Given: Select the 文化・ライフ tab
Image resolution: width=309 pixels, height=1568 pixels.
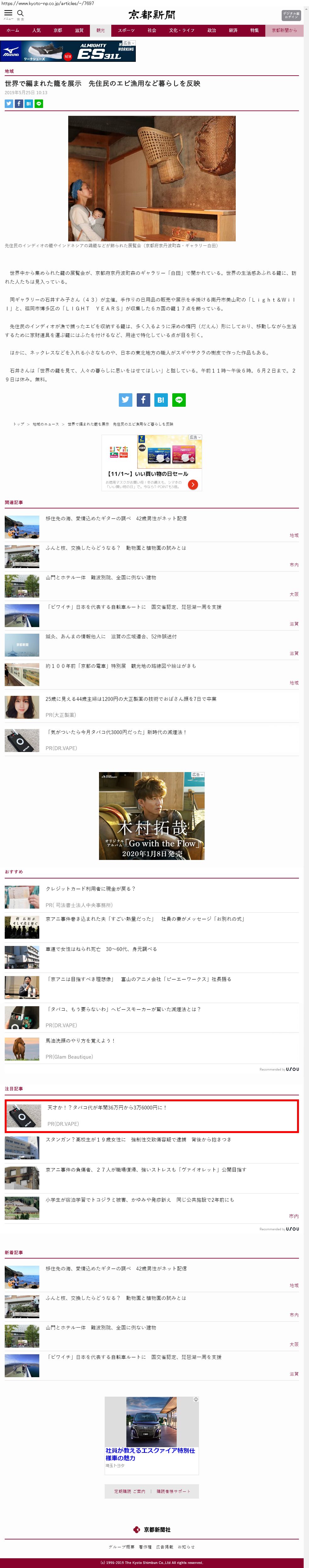Looking at the screenshot, I should point(182,30).
